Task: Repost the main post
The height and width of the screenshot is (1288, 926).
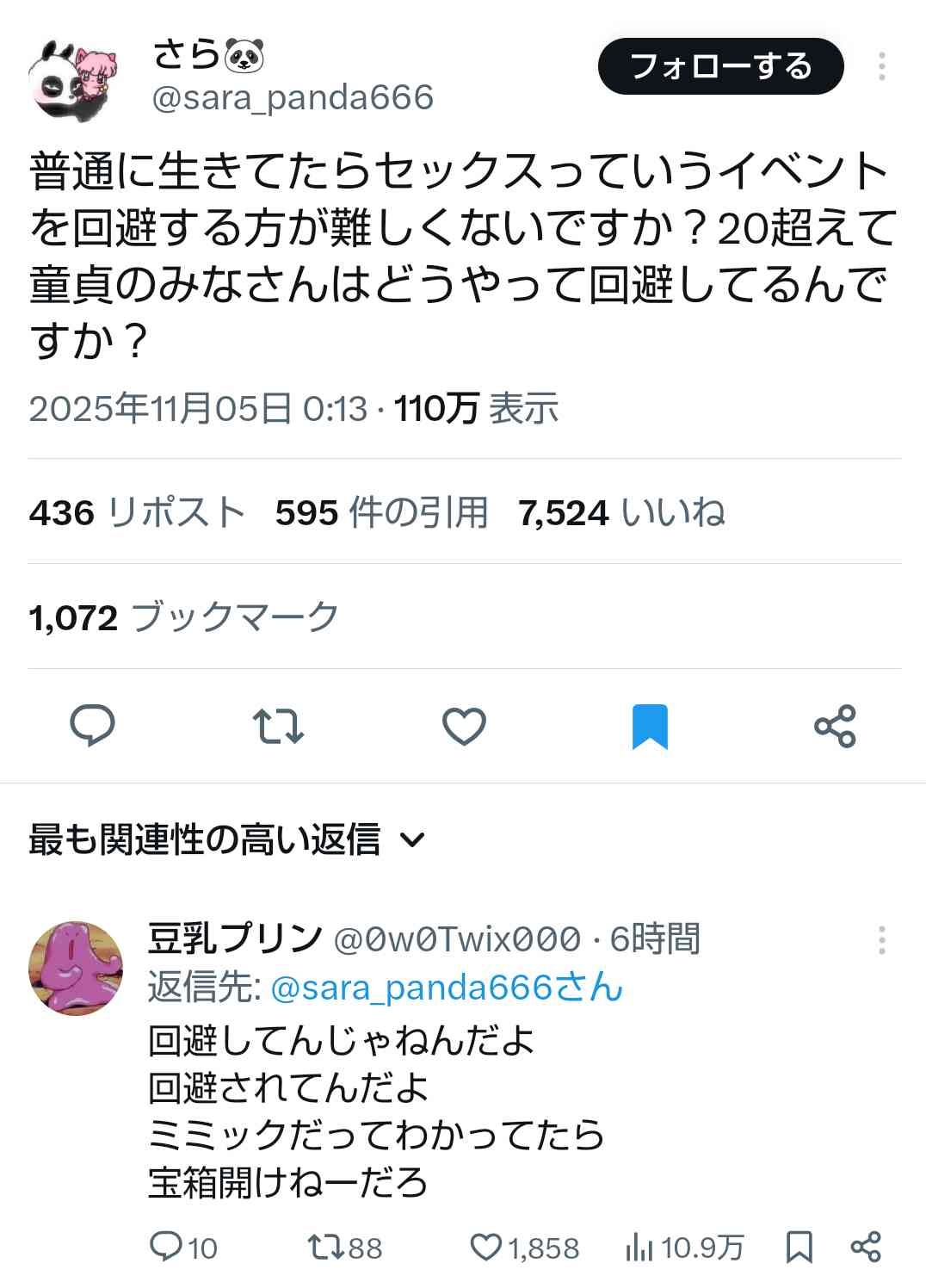Action: (x=279, y=726)
